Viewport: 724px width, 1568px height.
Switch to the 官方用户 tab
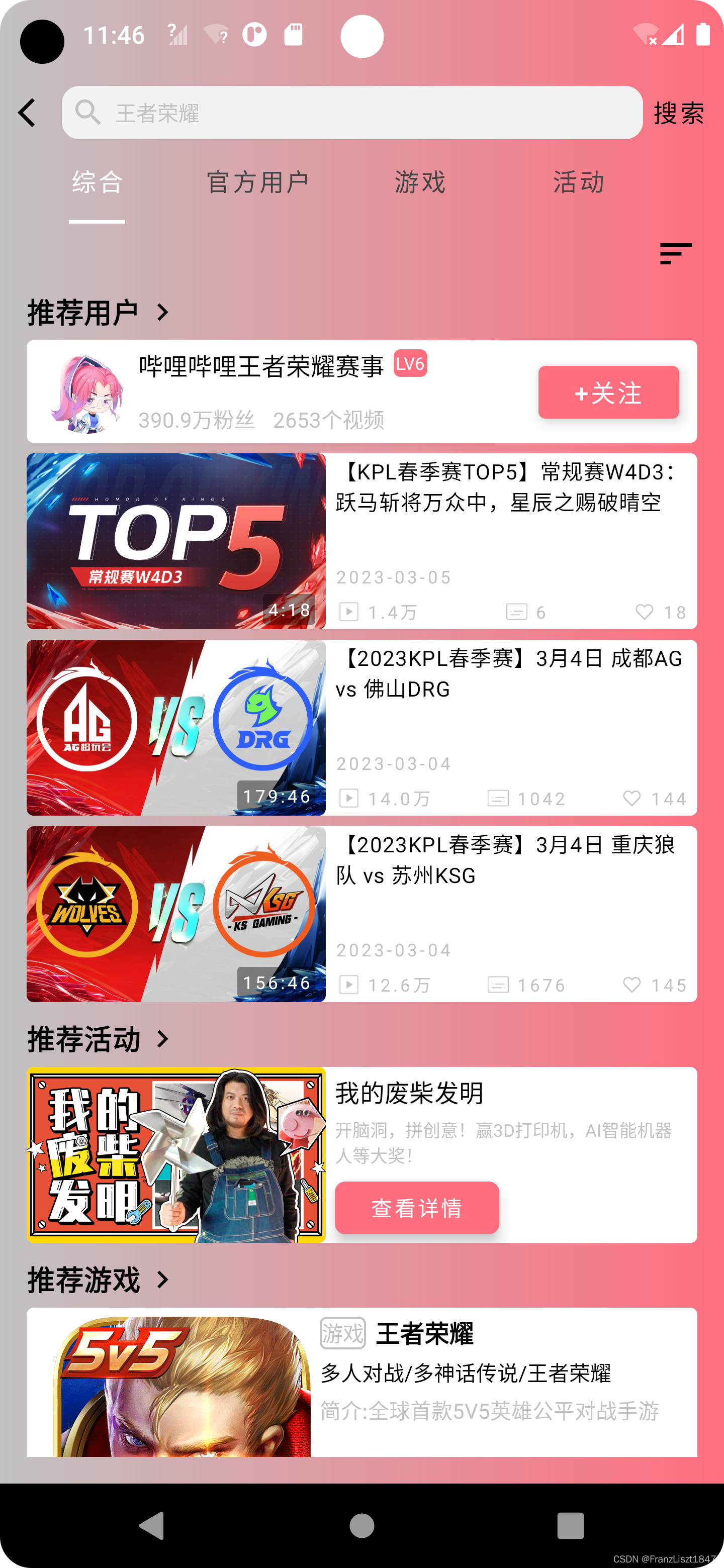pos(257,182)
